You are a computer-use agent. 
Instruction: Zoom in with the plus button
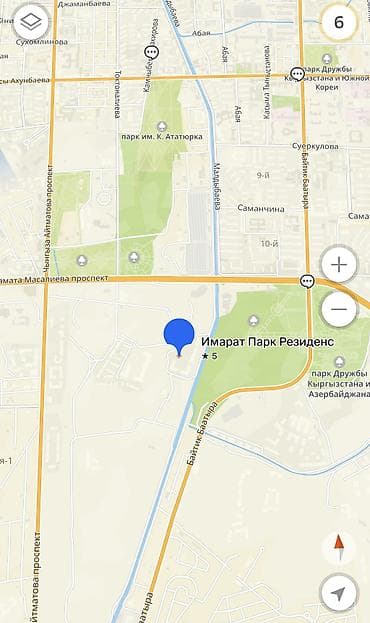(339, 265)
